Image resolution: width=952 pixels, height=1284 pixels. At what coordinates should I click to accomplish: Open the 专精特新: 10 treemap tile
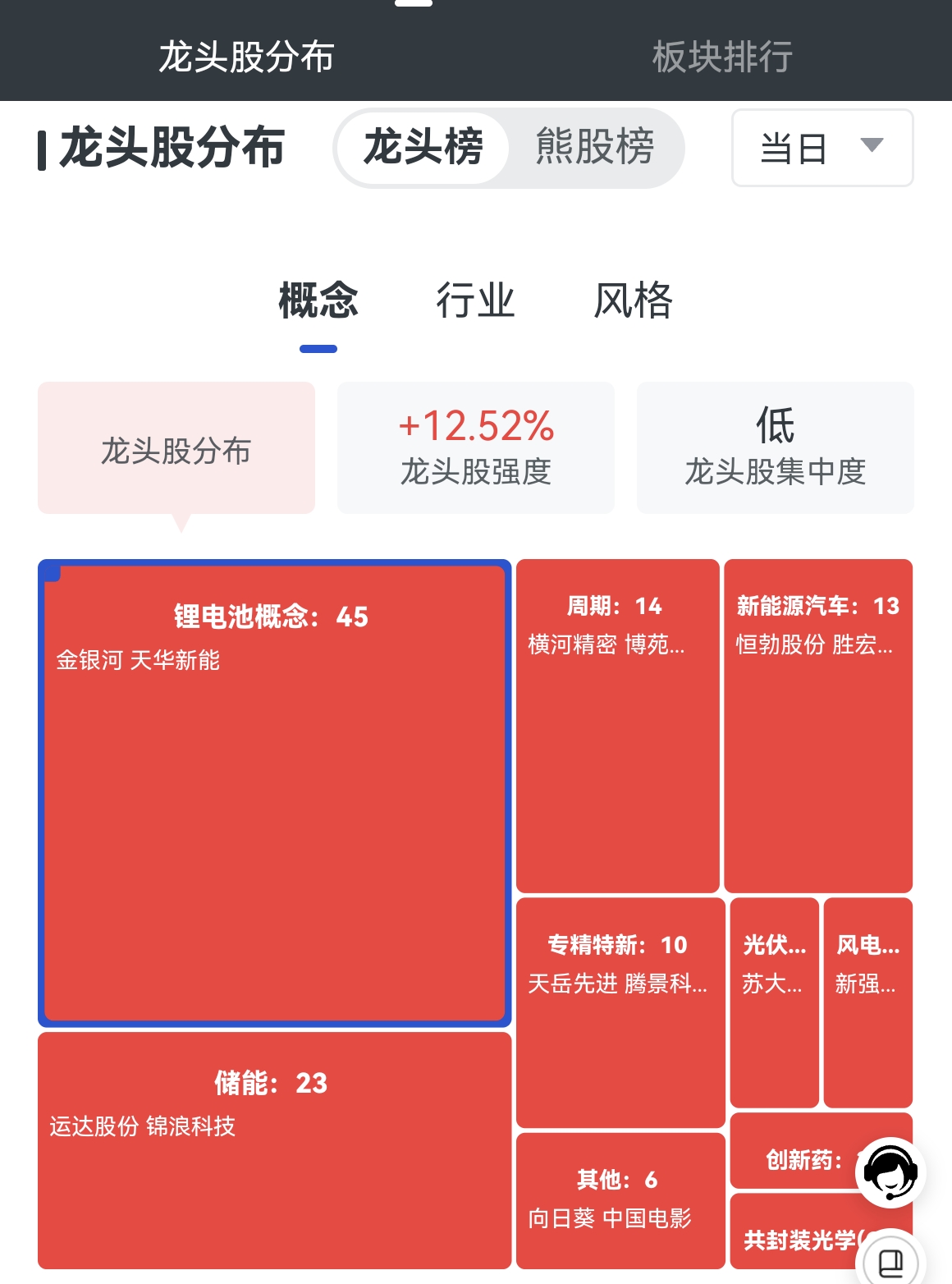[620, 1011]
